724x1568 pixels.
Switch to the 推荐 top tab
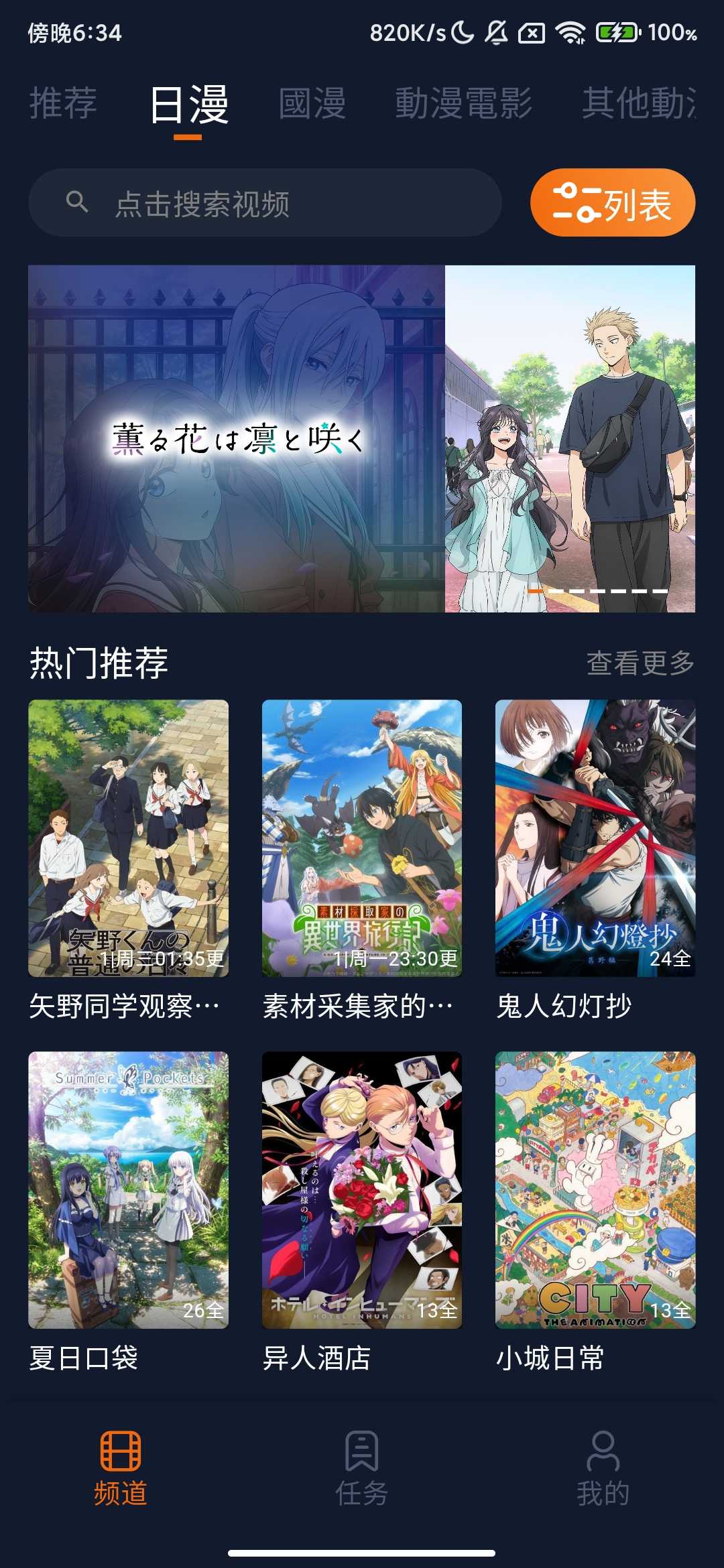[x=63, y=104]
